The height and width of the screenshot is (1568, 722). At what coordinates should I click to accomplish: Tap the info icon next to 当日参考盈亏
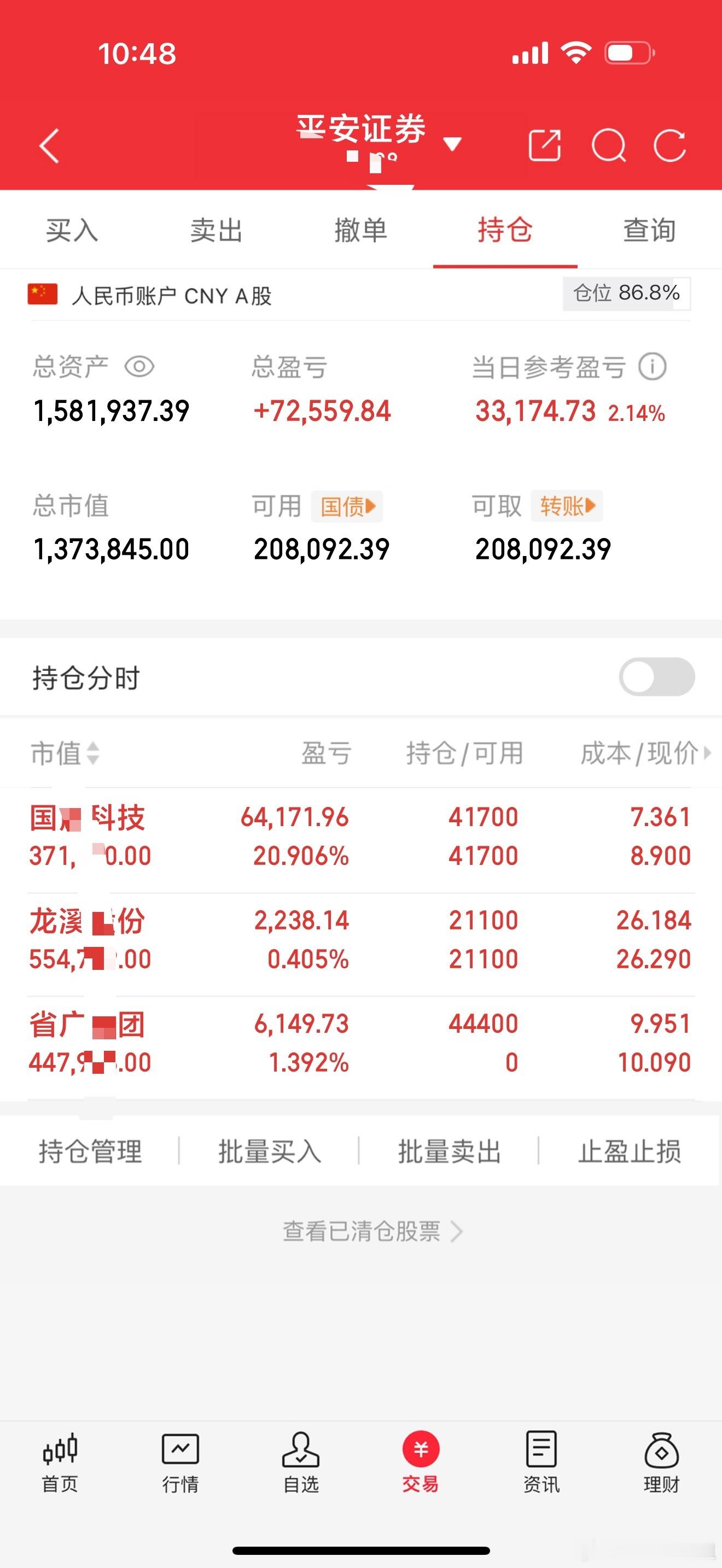(x=652, y=365)
